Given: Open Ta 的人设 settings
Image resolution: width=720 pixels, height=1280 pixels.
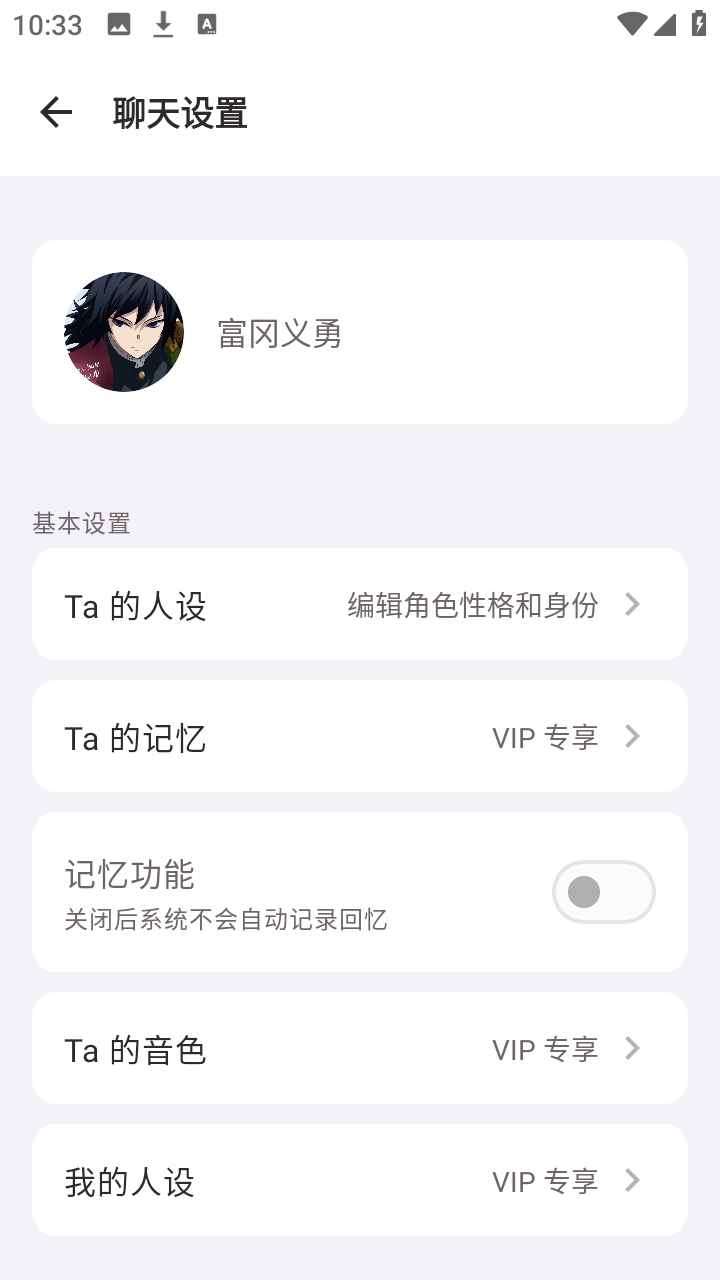Looking at the screenshot, I should click(360, 605).
